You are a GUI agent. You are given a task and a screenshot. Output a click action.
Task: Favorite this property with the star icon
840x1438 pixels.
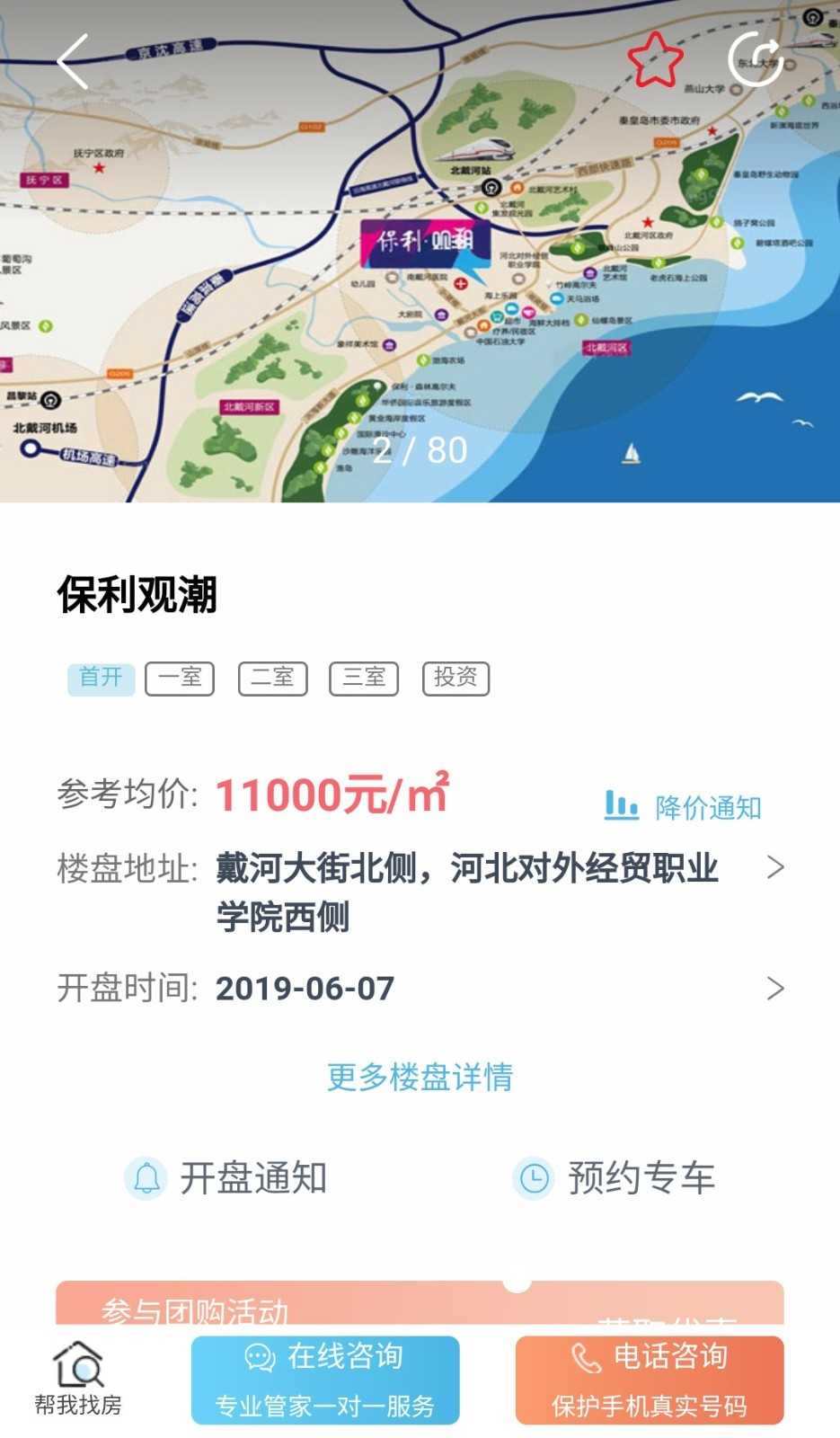655,59
